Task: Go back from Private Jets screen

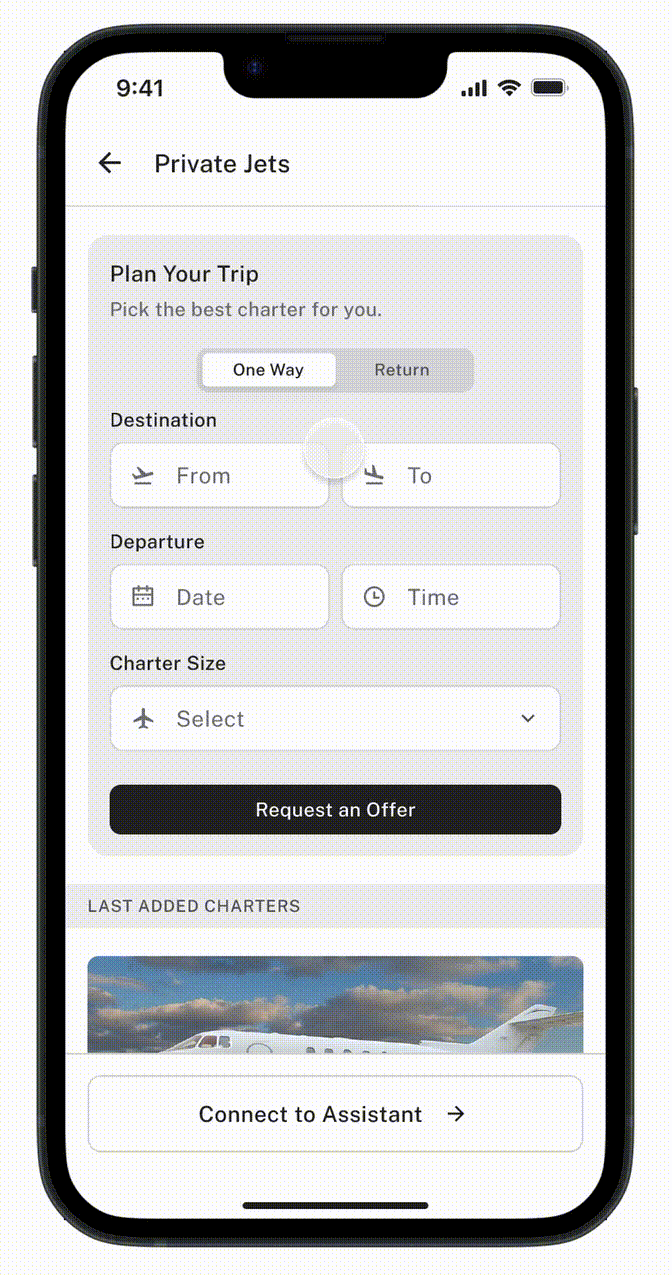Action: 109,164
